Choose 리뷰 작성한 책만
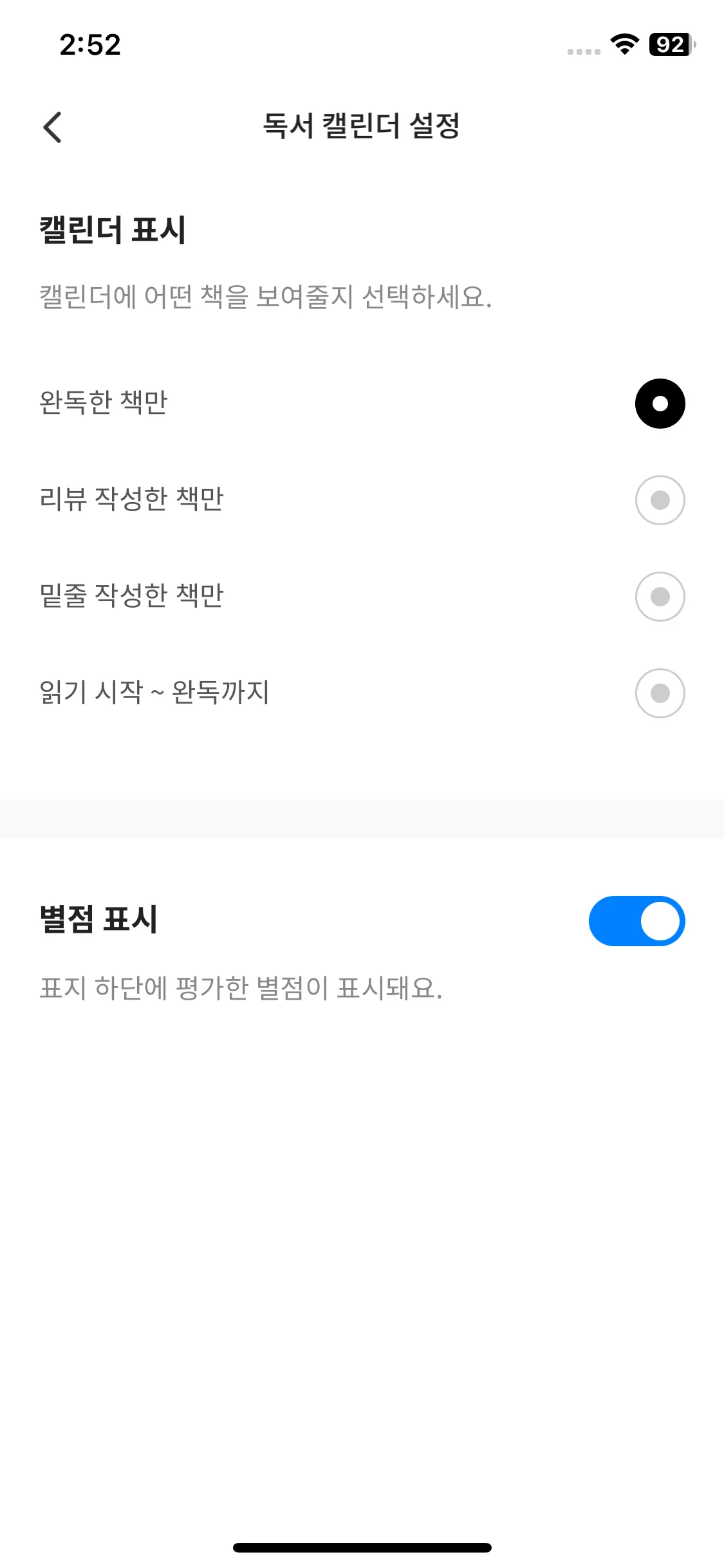724x1568 pixels. pyautogui.click(x=660, y=500)
